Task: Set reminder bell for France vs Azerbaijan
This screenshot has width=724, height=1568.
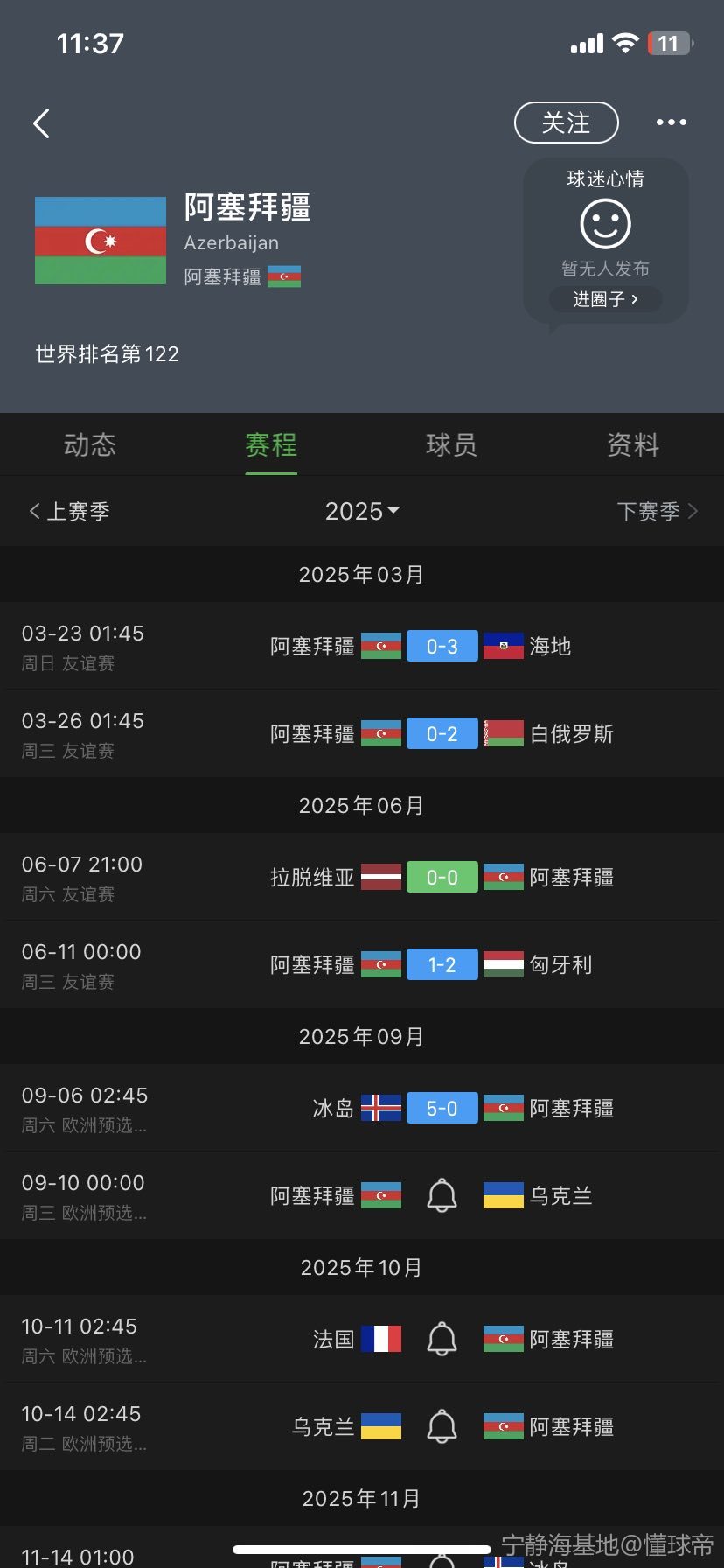Action: click(442, 1339)
